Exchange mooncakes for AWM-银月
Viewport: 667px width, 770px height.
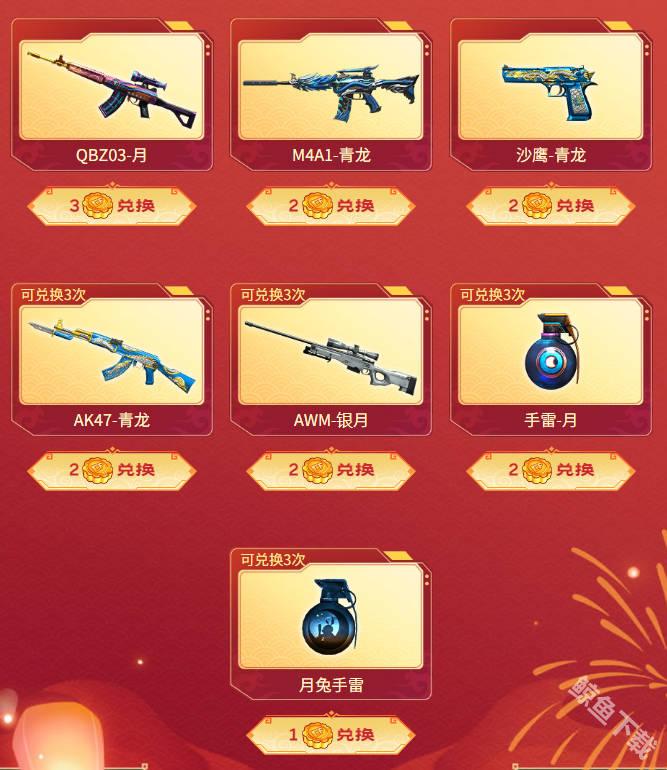point(331,470)
